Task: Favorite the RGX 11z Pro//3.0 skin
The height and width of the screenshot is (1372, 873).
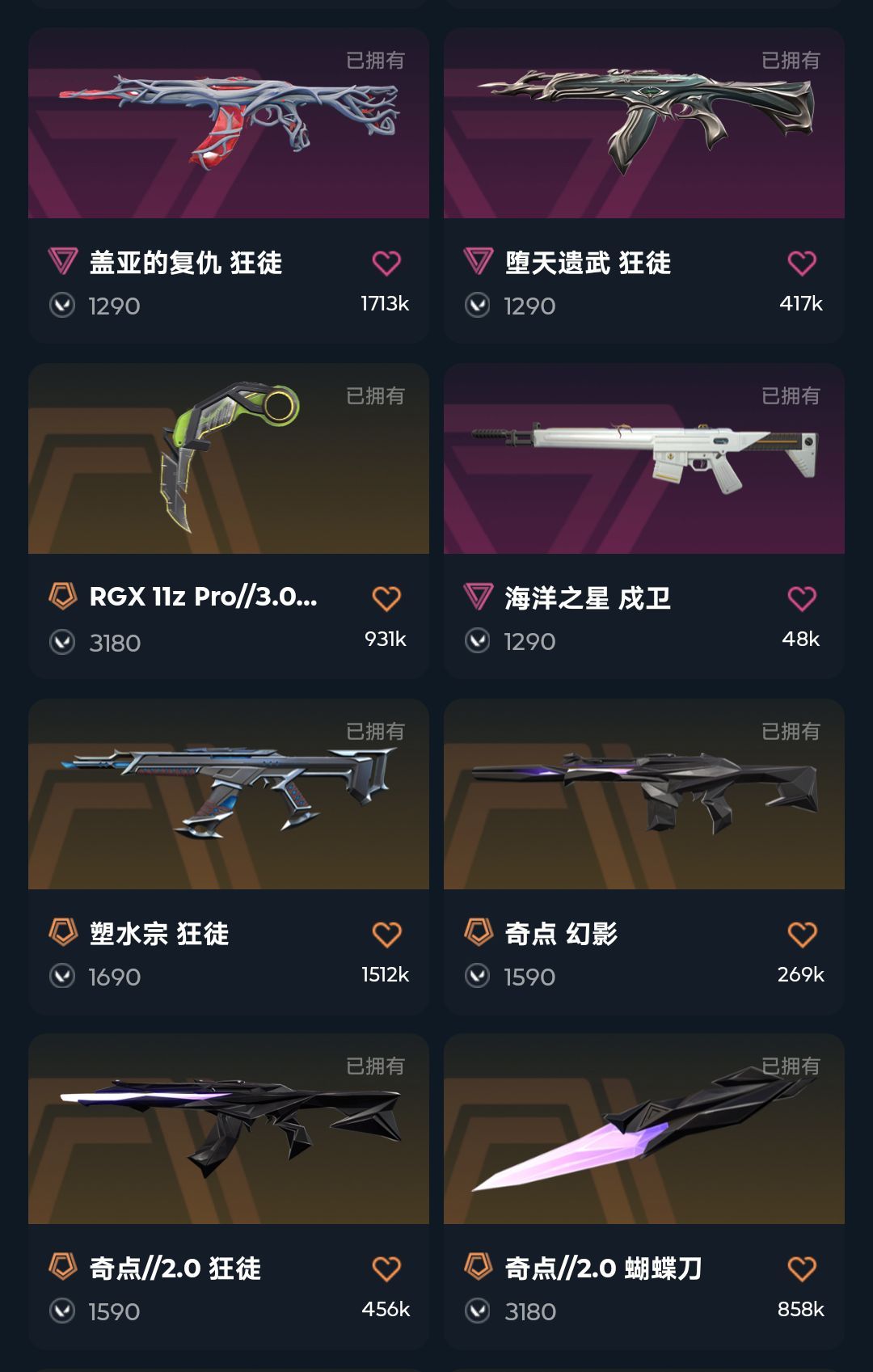Action: [386, 598]
